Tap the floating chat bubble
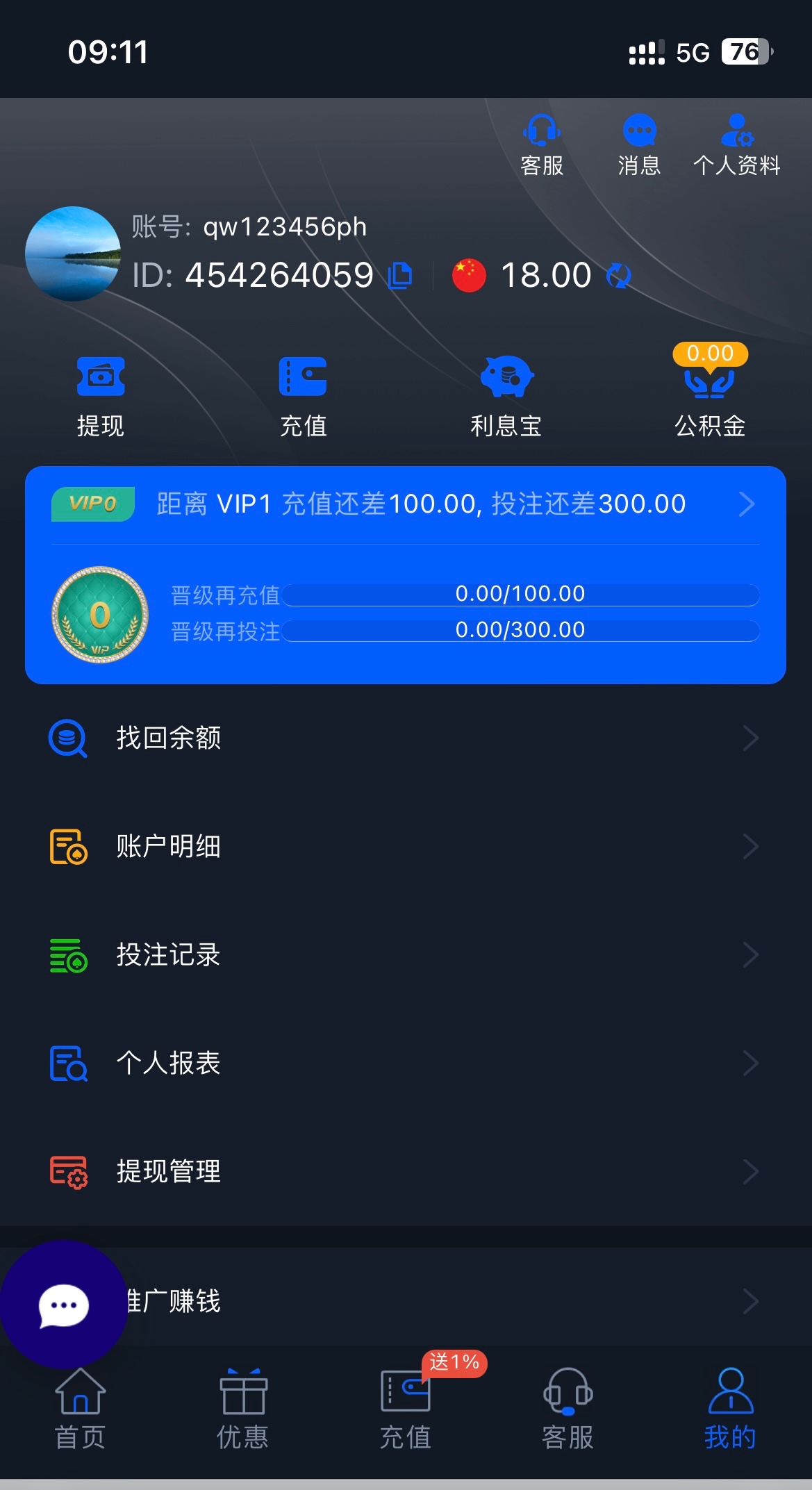Image resolution: width=812 pixels, height=1490 pixels. click(64, 1305)
